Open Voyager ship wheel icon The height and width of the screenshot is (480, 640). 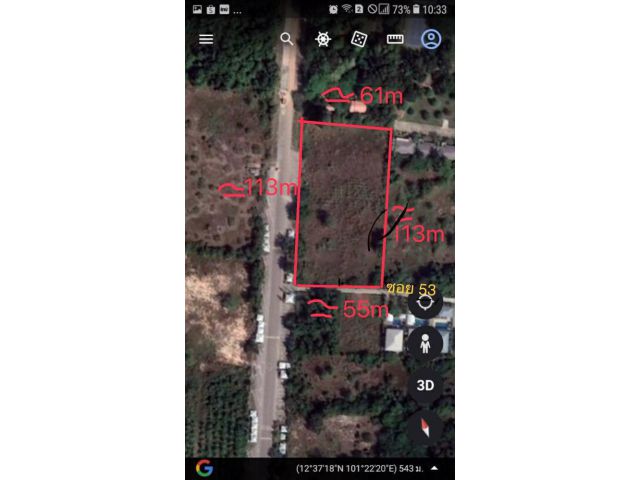pos(323,39)
